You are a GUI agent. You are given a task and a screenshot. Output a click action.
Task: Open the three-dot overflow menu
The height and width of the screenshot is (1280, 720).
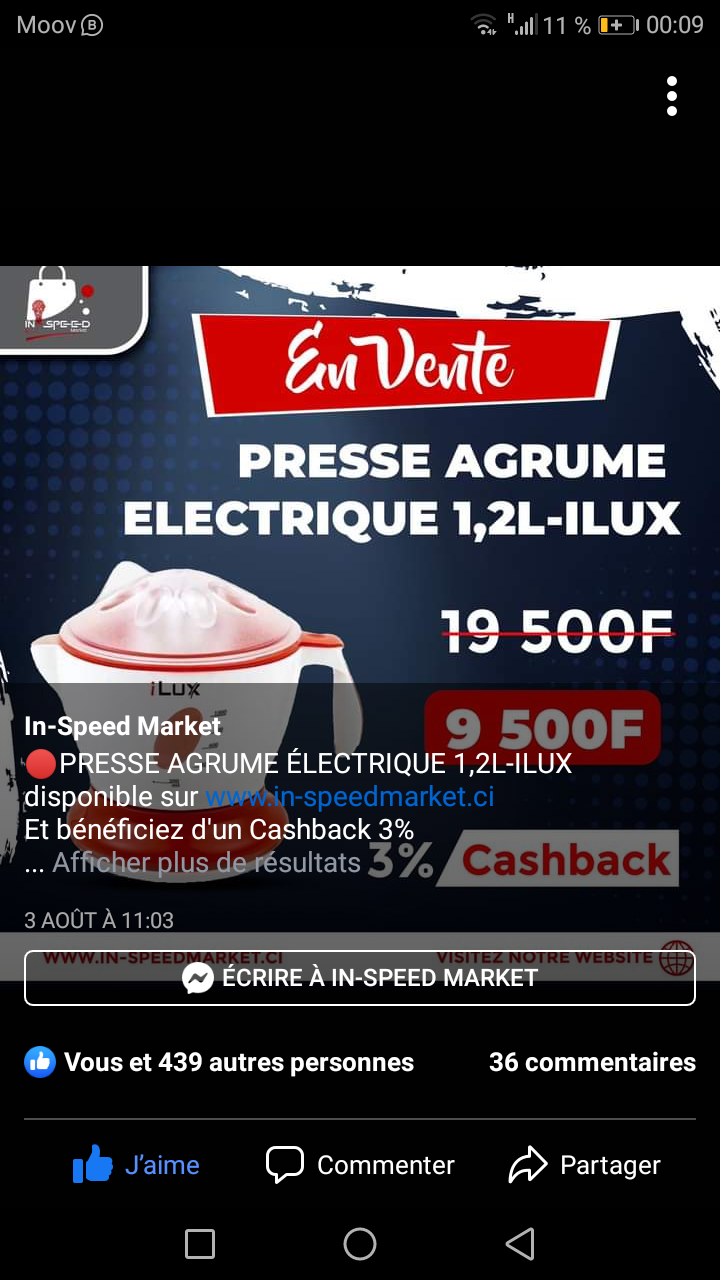point(672,96)
